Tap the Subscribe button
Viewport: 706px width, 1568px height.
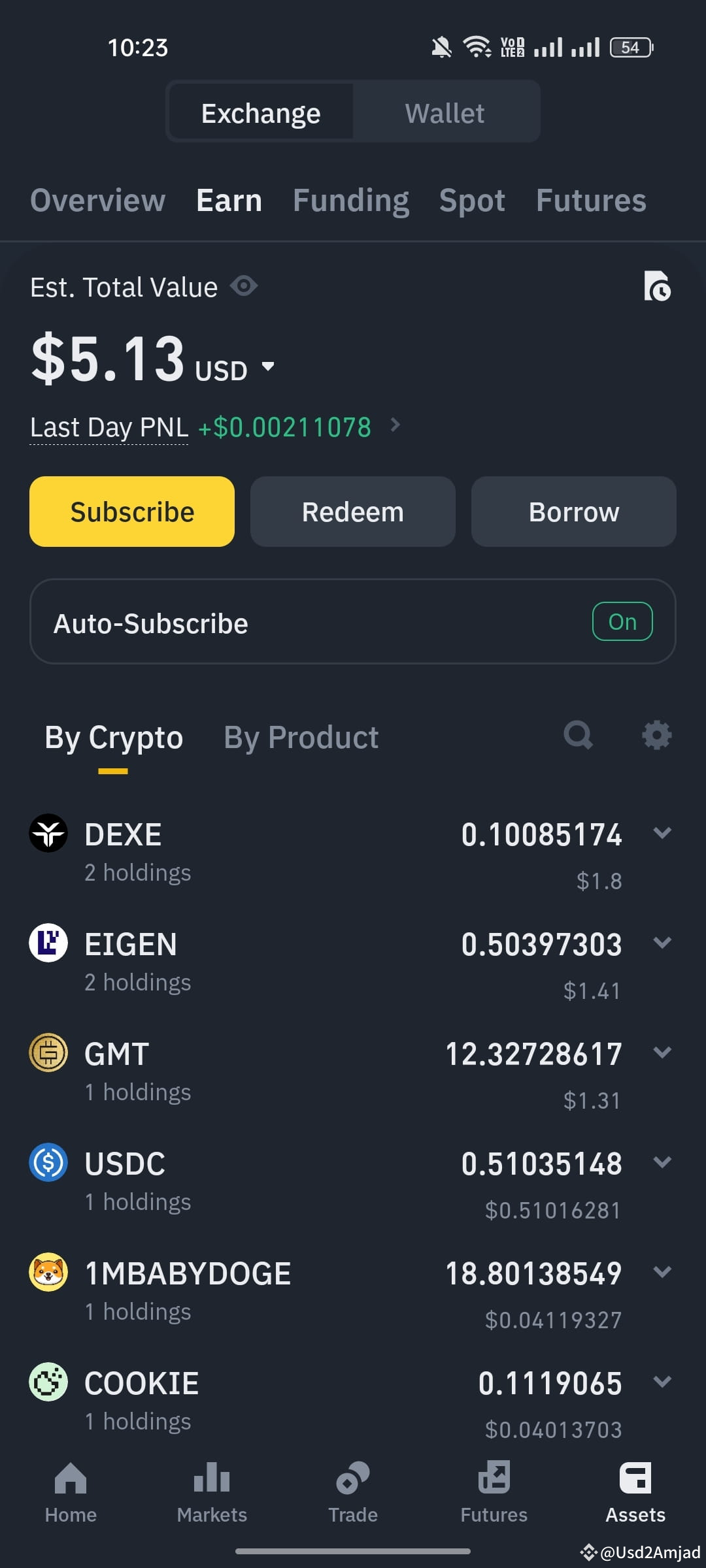click(131, 512)
